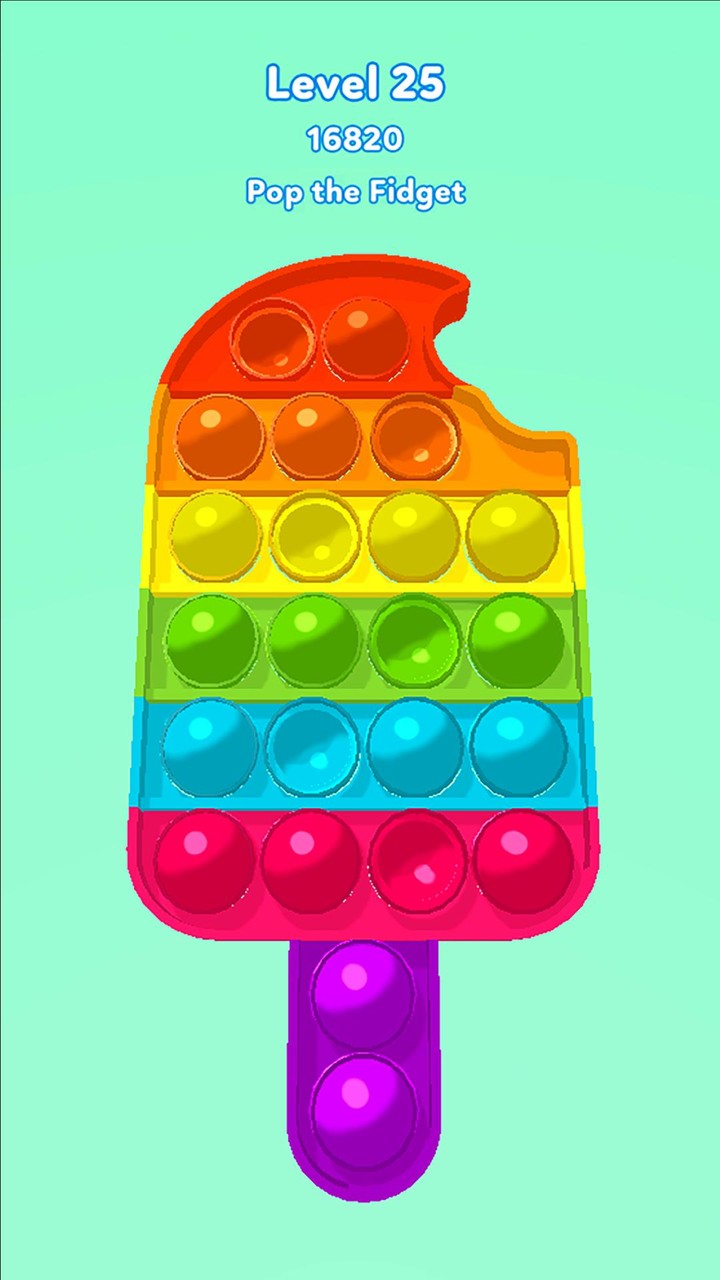Pop the middle orange bubble
The width and height of the screenshot is (720, 1280).
click(320, 438)
